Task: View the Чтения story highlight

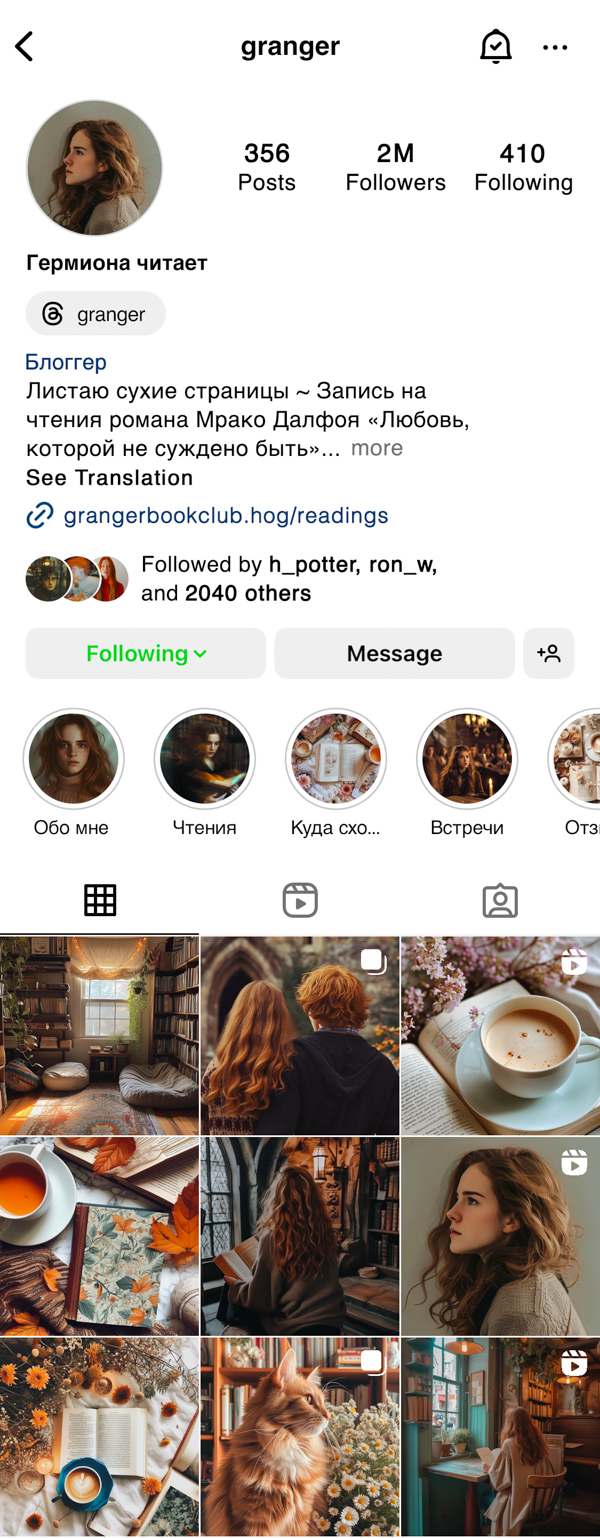Action: pyautogui.click(x=204, y=760)
